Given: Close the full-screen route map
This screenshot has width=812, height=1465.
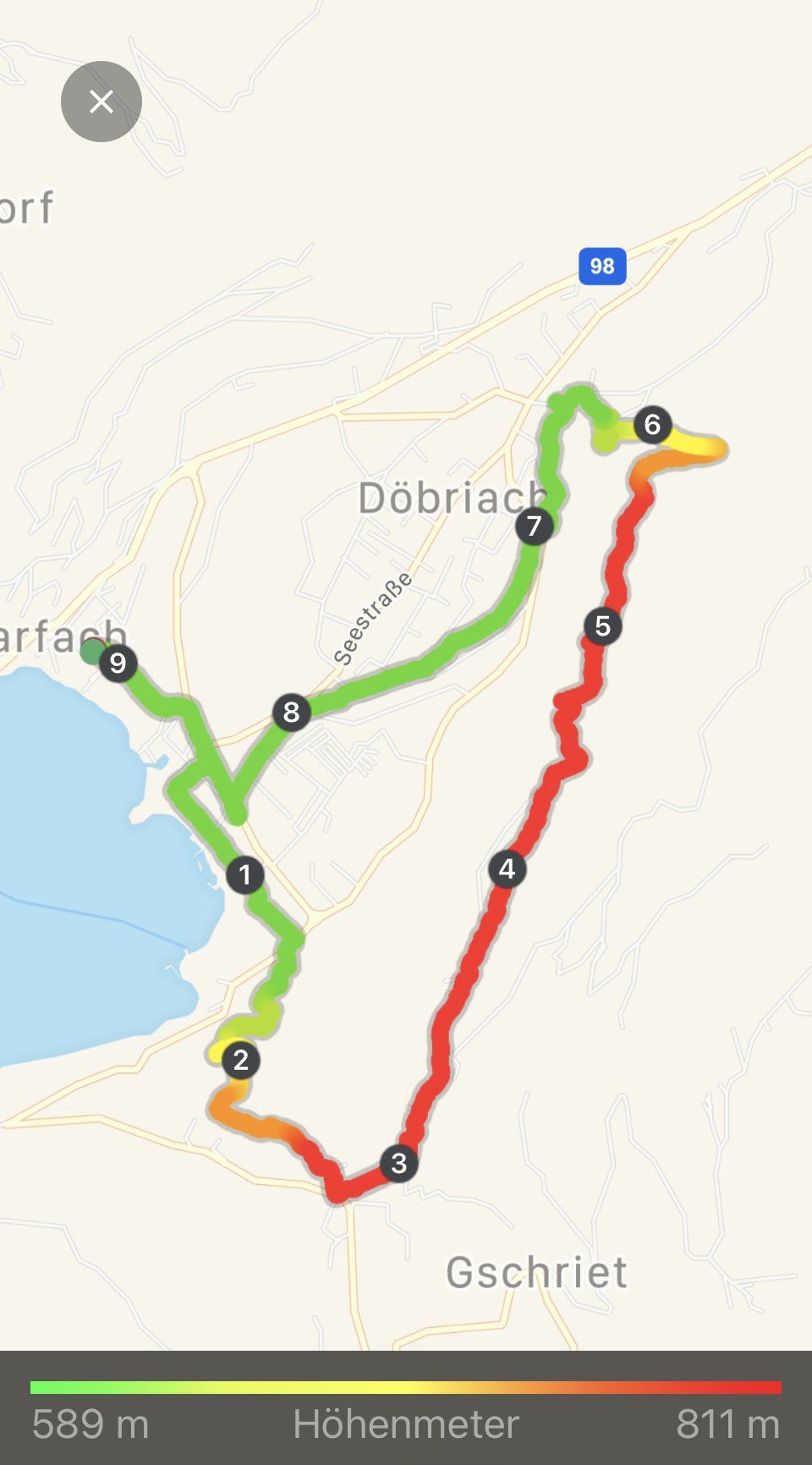Looking at the screenshot, I should [101, 102].
